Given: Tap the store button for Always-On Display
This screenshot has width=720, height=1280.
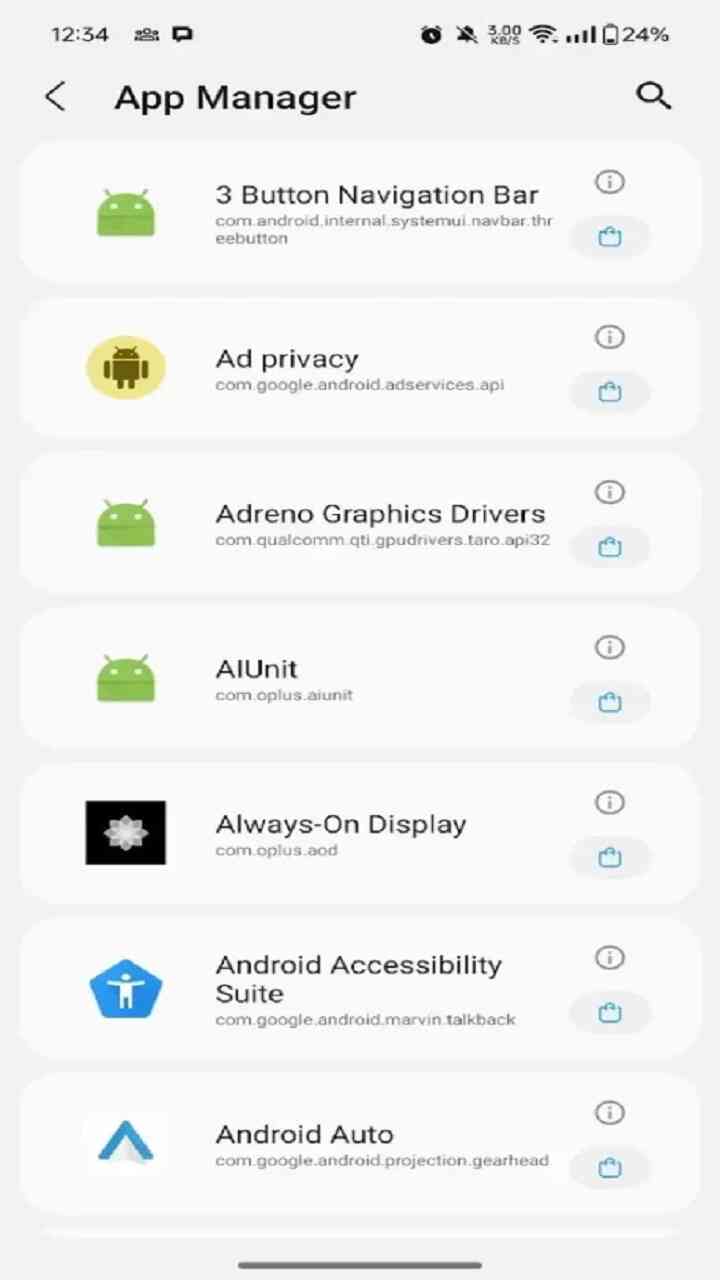Looking at the screenshot, I should pos(609,858).
